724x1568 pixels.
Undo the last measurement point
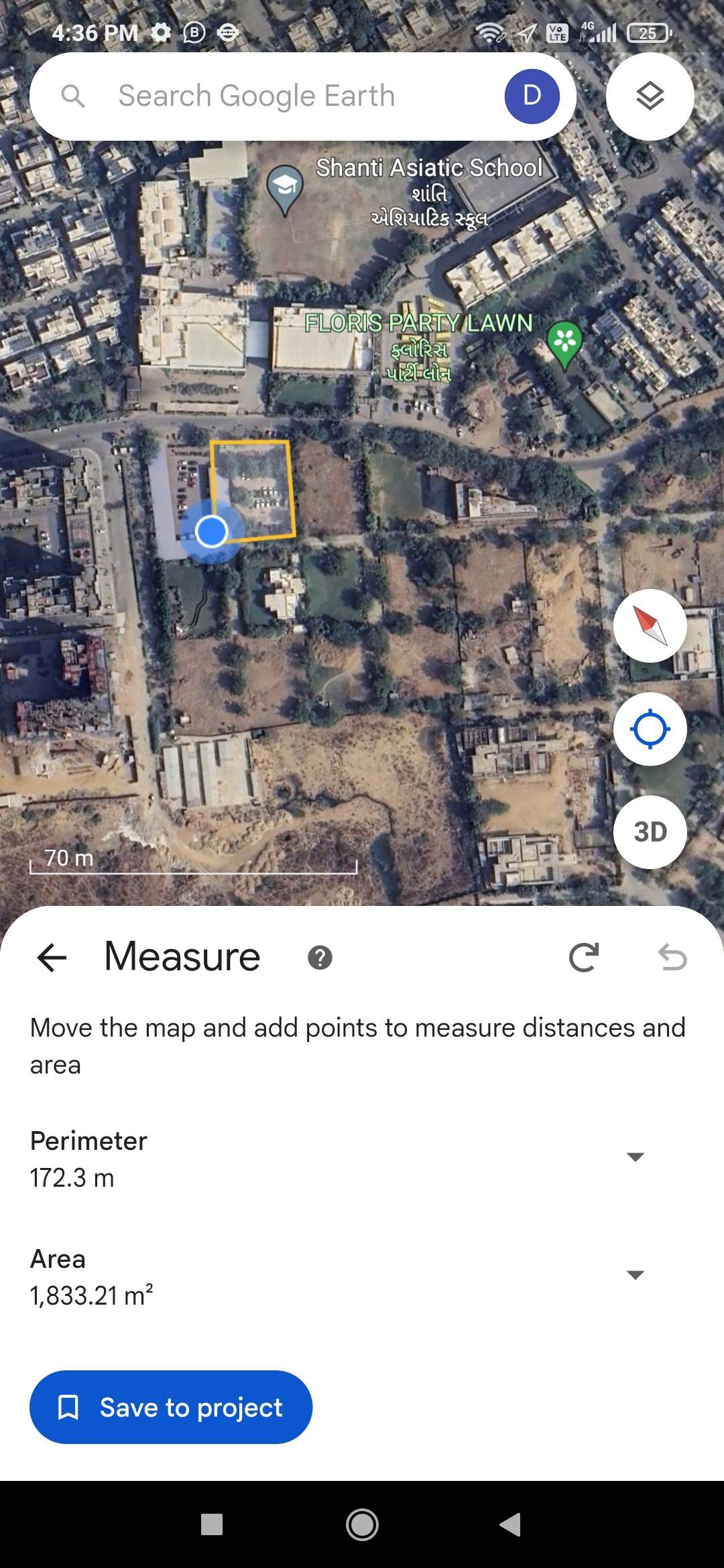(672, 957)
